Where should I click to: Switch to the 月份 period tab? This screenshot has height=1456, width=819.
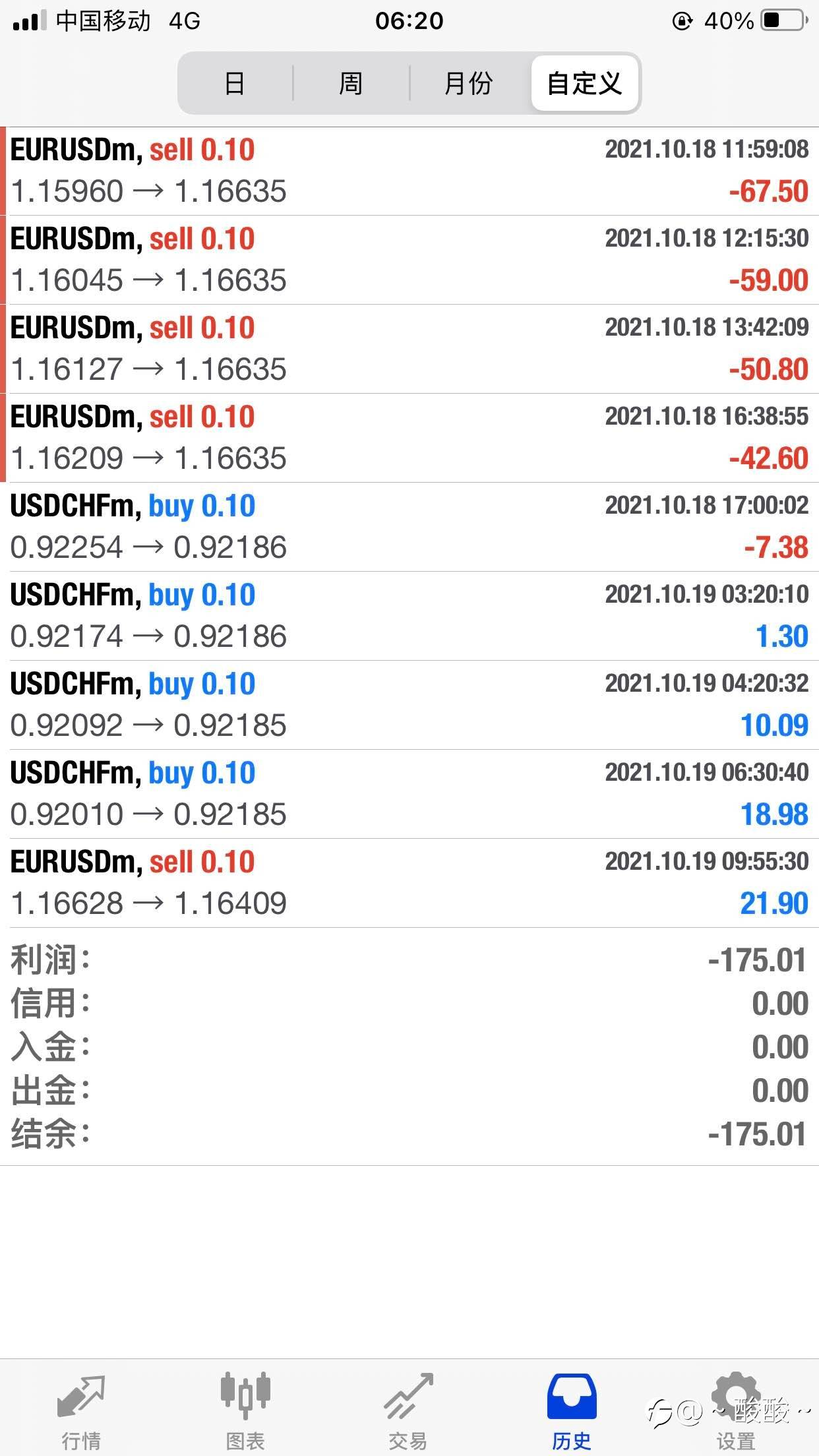point(468,84)
